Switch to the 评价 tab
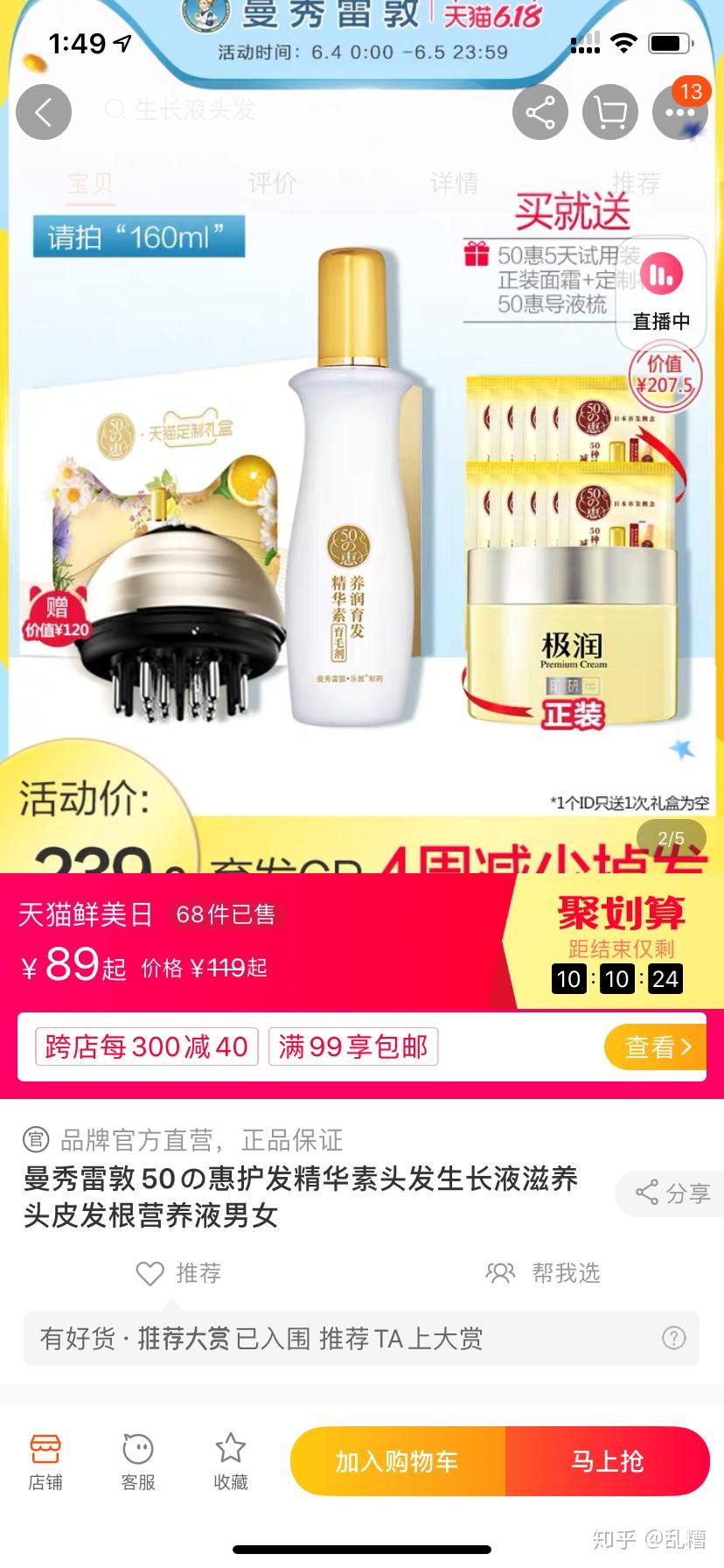Screen dimensions: 724x1568 [x=272, y=183]
